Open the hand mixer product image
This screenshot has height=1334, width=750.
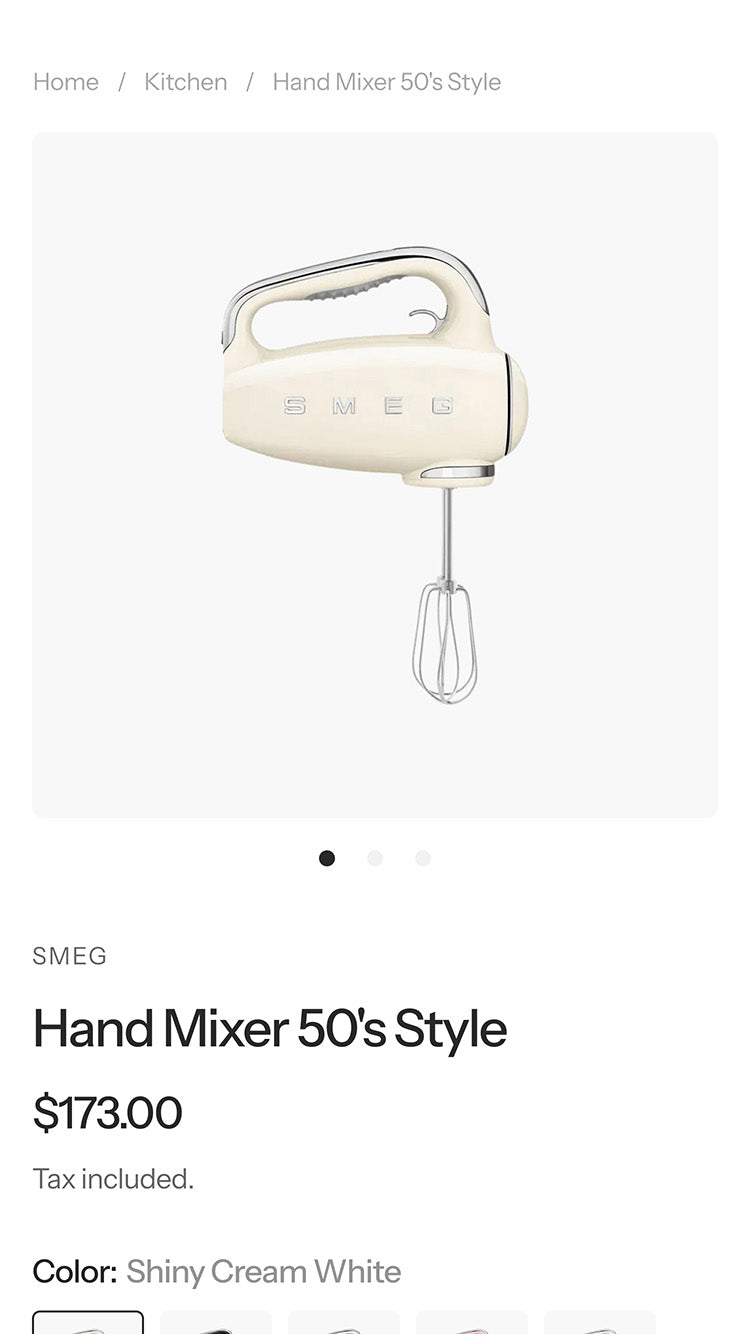tap(375, 475)
